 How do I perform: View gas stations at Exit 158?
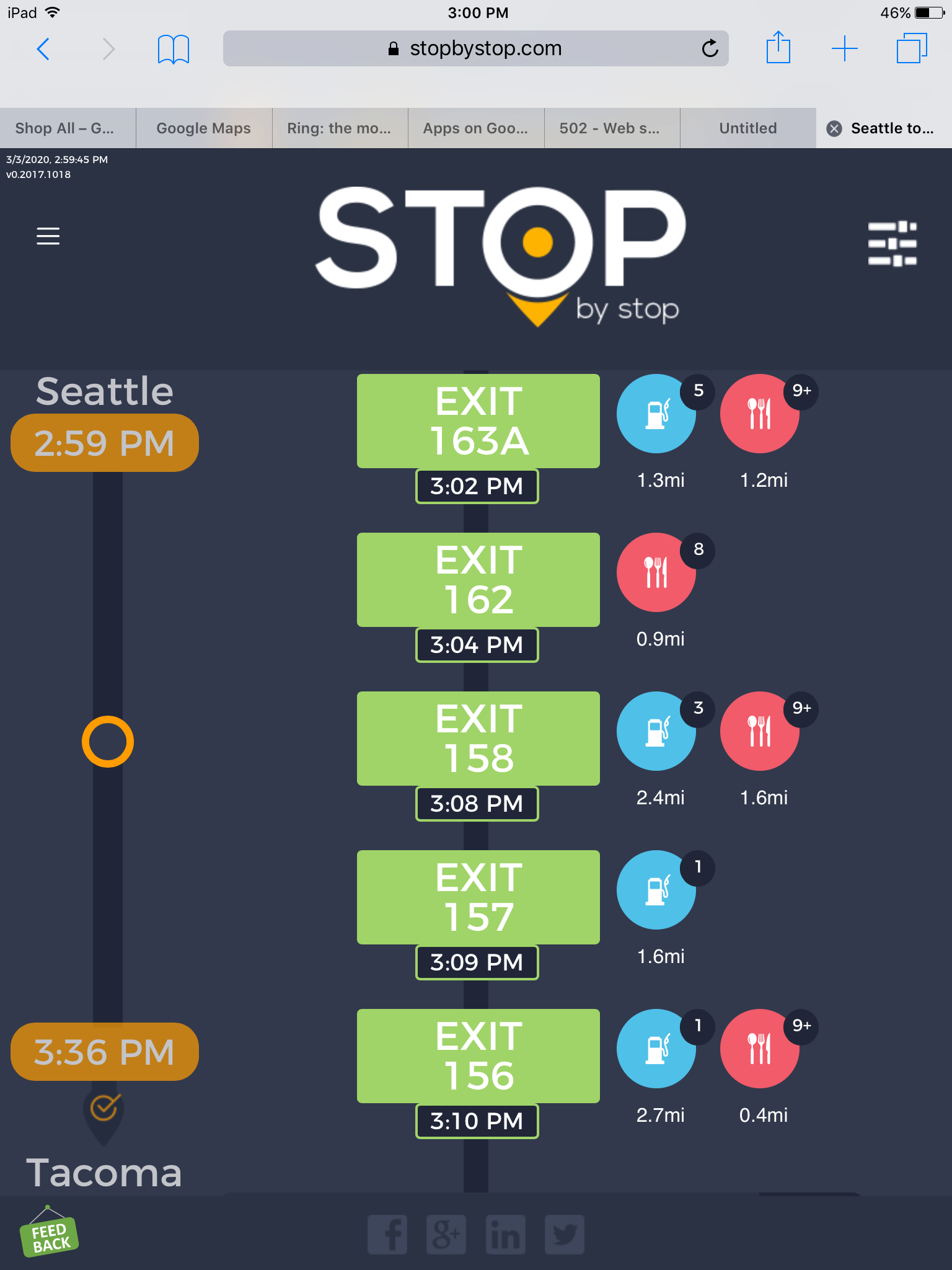click(656, 731)
